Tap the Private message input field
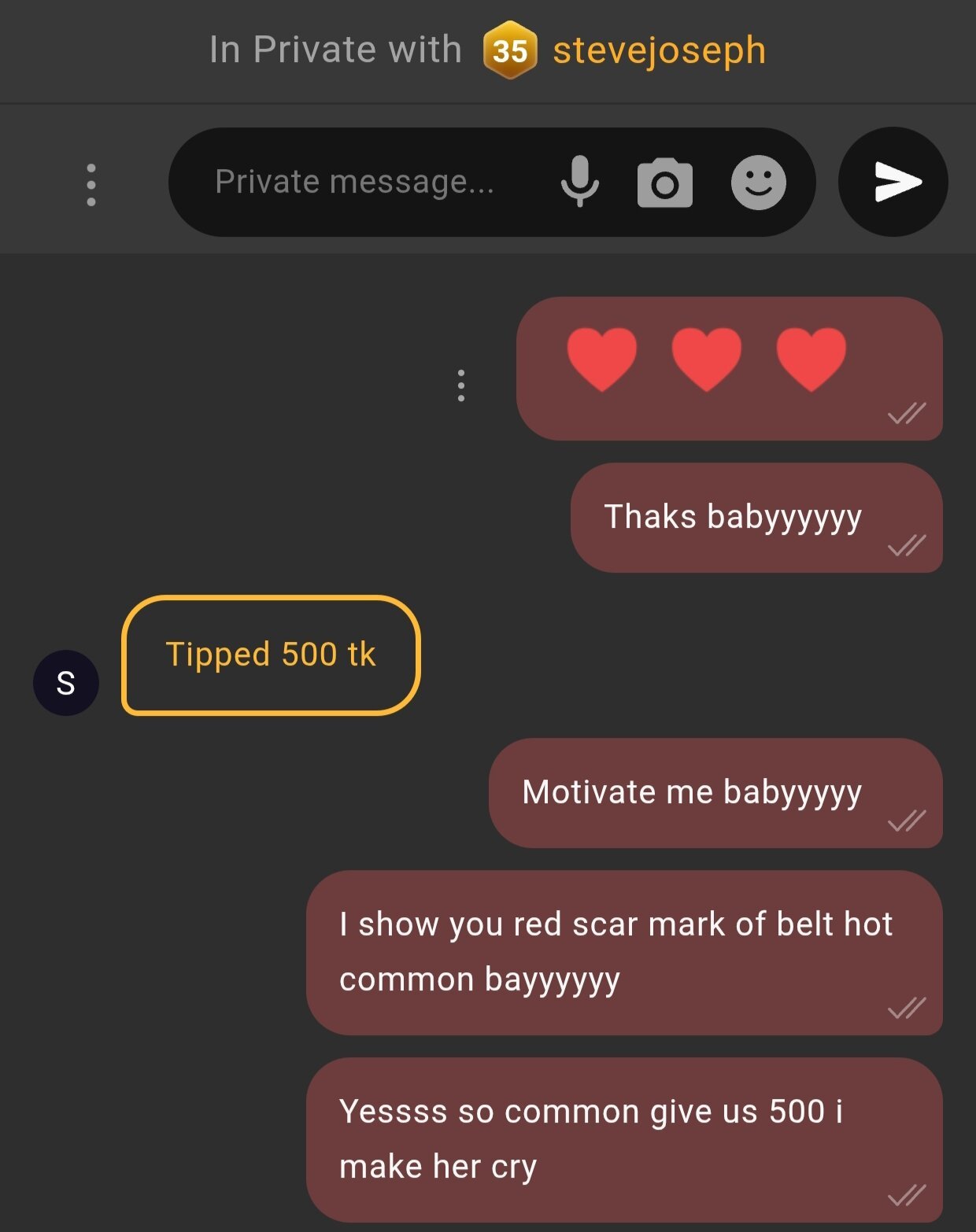The image size is (976, 1232). click(354, 183)
